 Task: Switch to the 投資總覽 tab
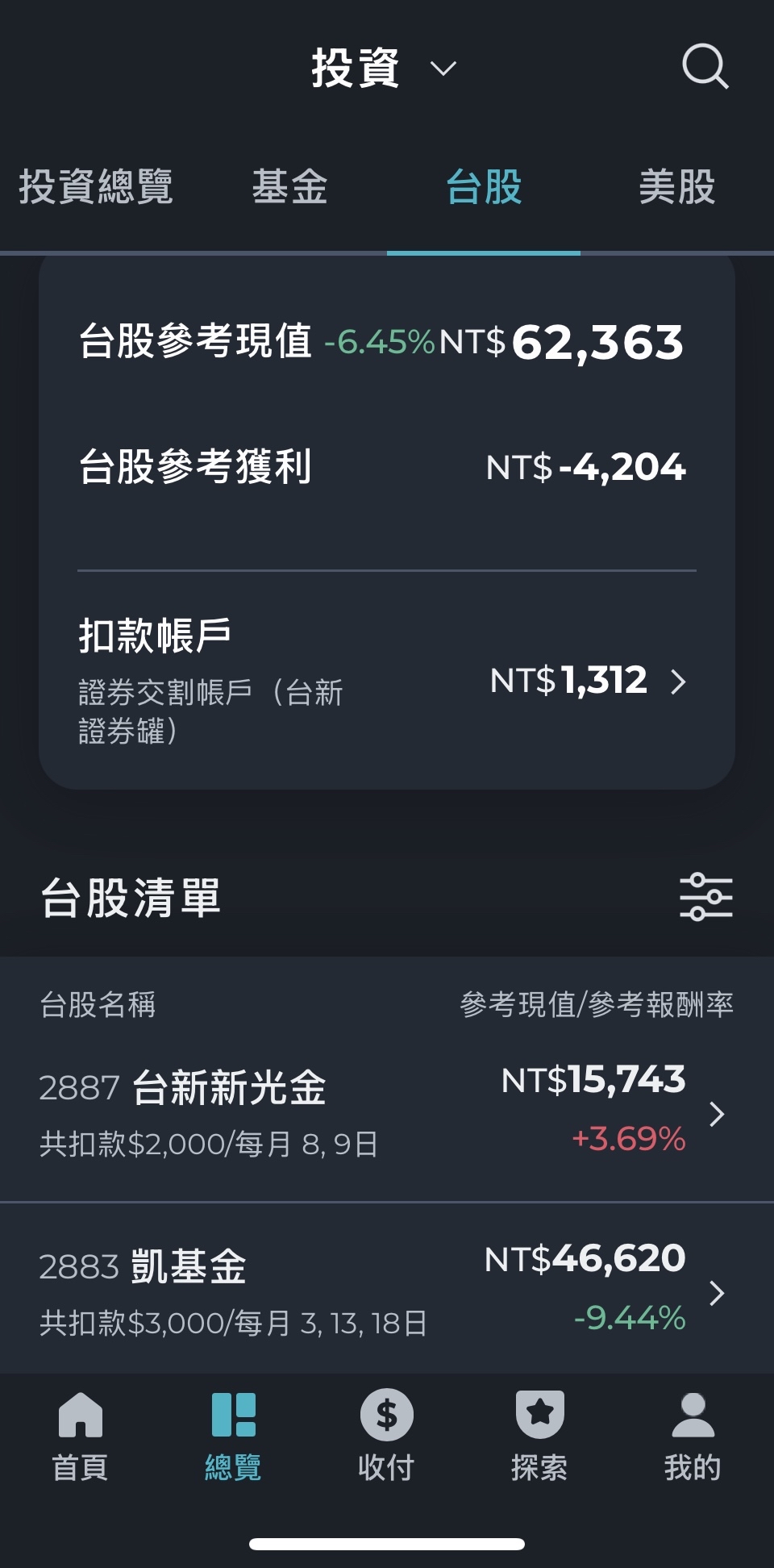(x=96, y=187)
